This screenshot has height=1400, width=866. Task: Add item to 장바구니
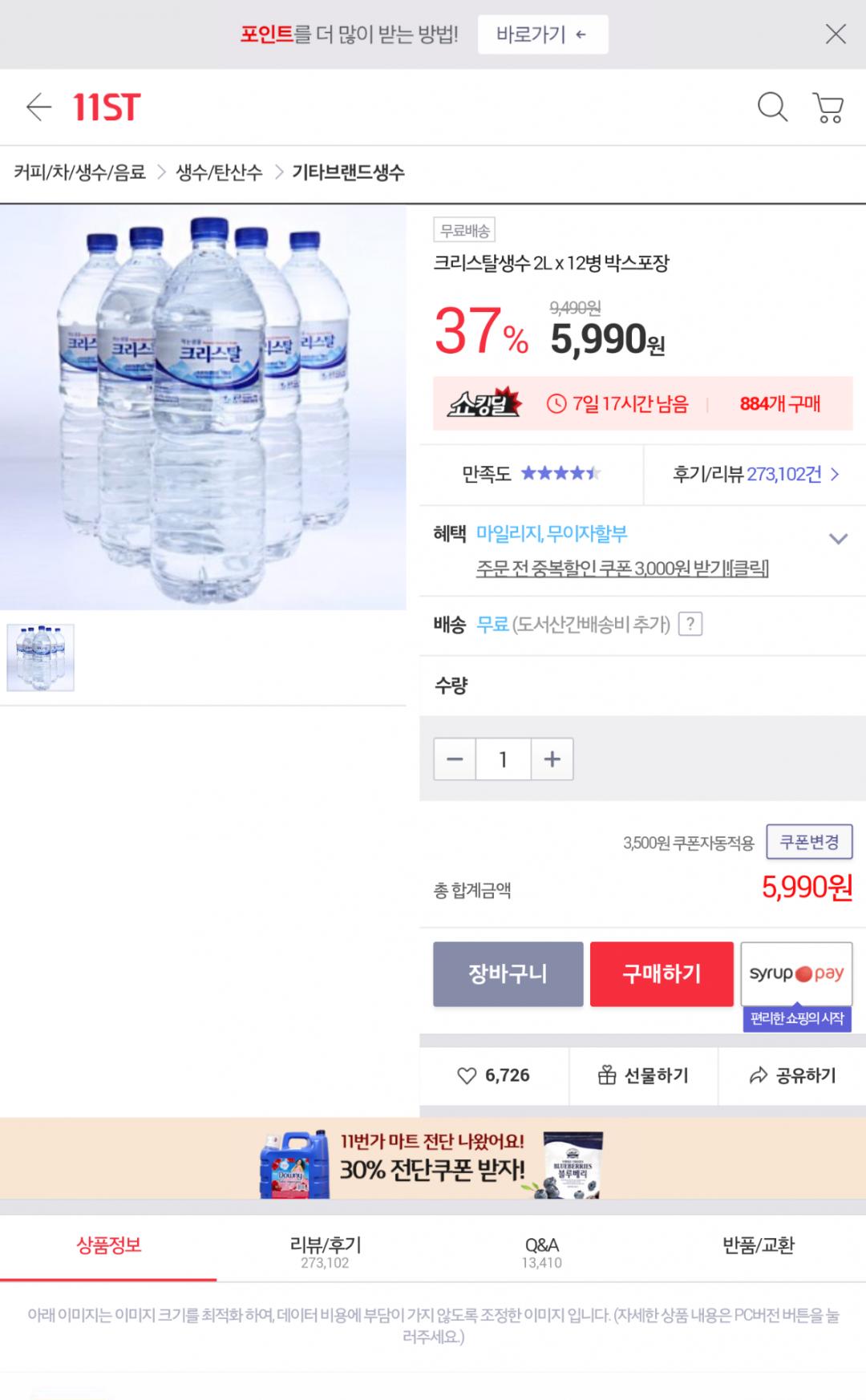click(x=508, y=973)
